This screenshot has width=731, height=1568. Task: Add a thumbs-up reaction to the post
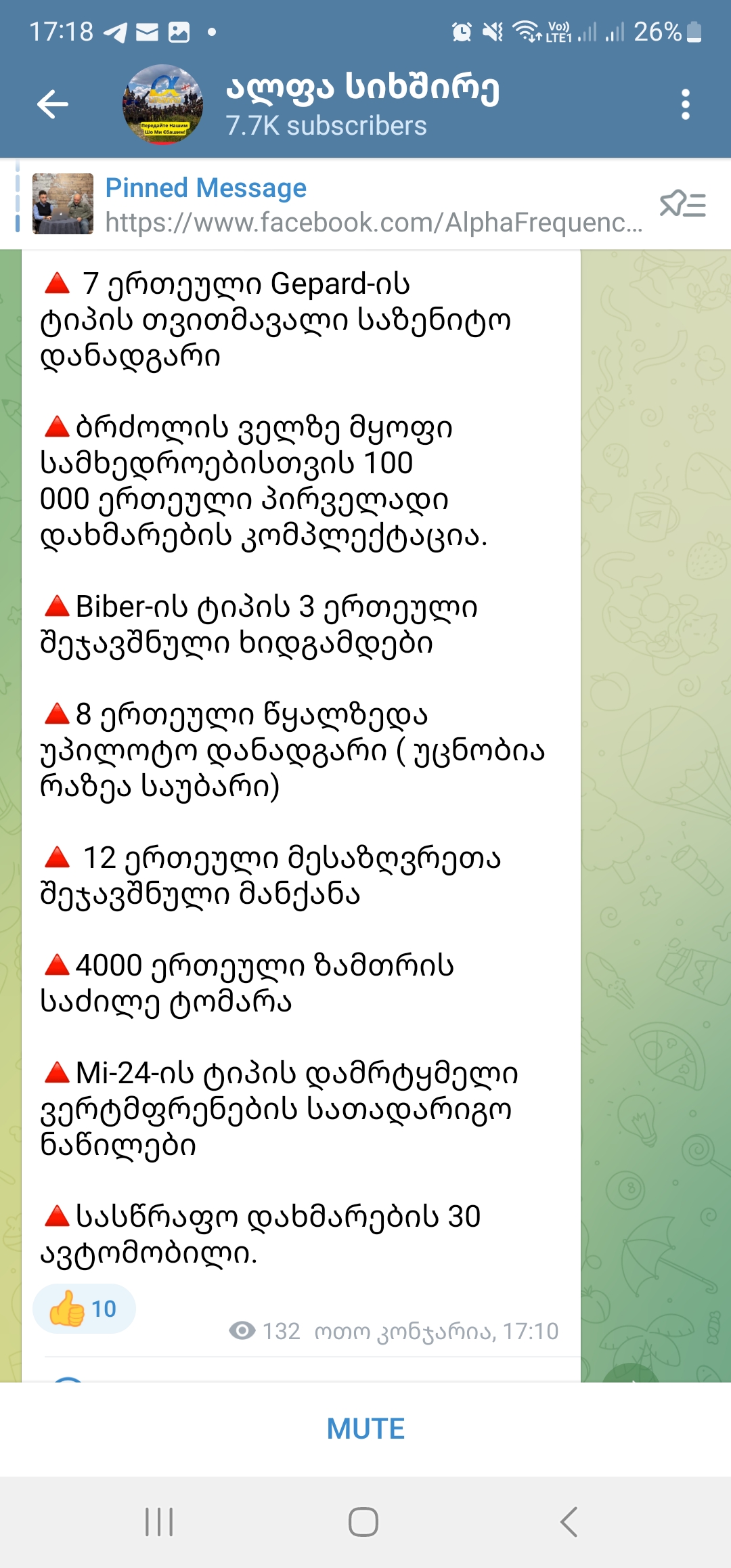click(x=84, y=1309)
